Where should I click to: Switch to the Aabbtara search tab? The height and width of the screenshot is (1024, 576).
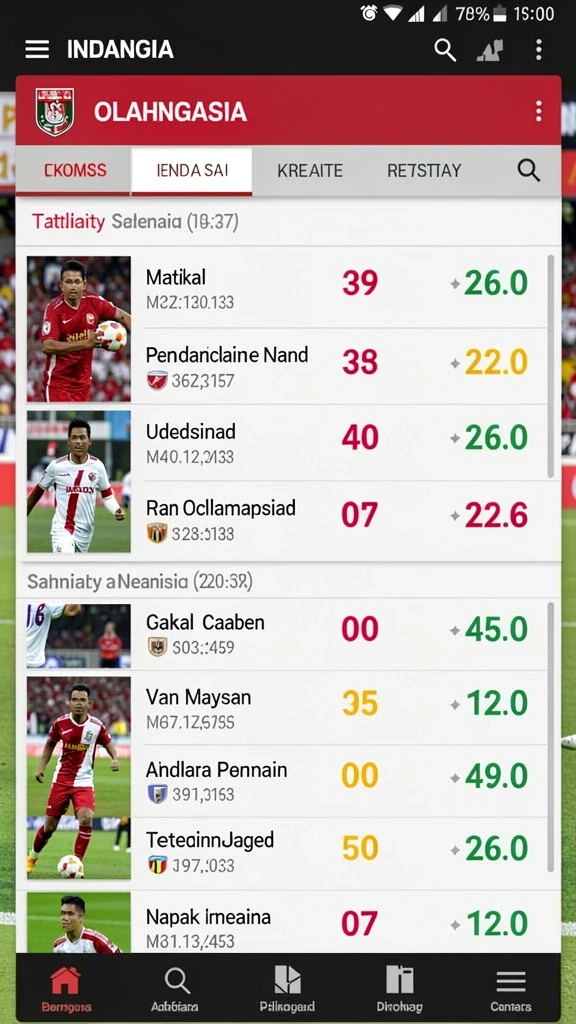click(x=175, y=989)
